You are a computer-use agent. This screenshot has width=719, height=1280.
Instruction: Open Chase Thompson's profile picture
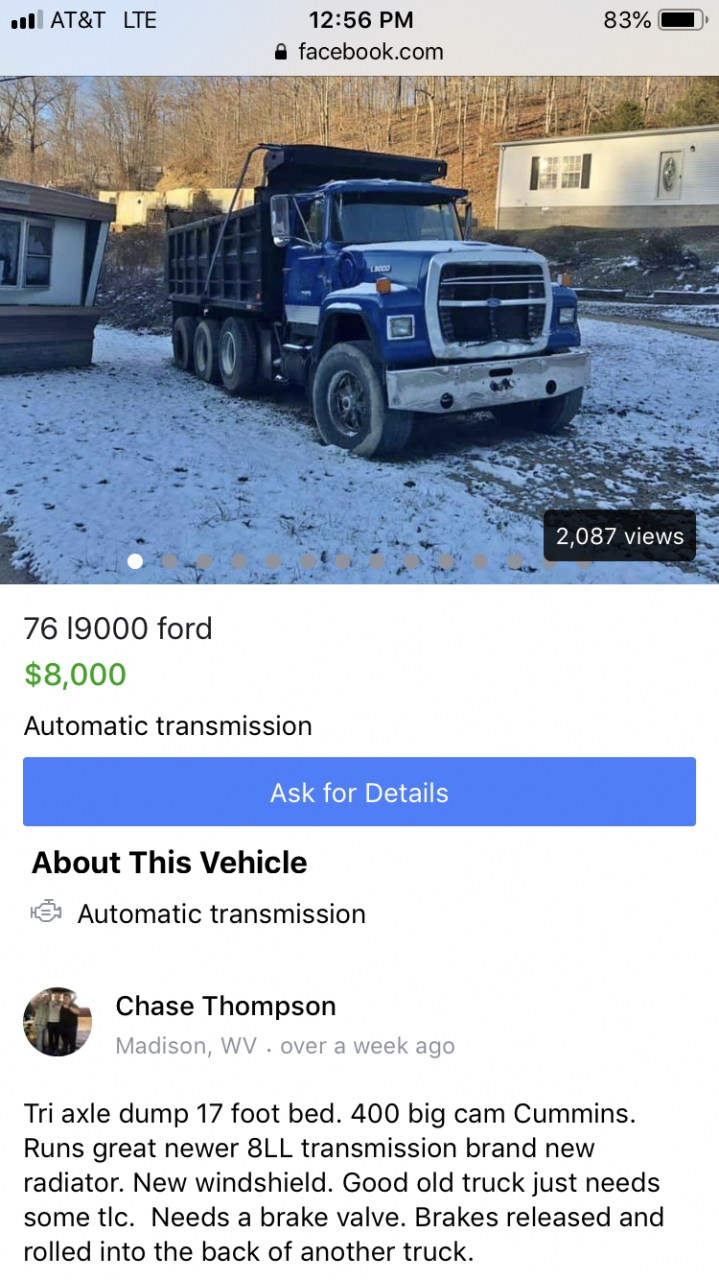[x=57, y=1023]
